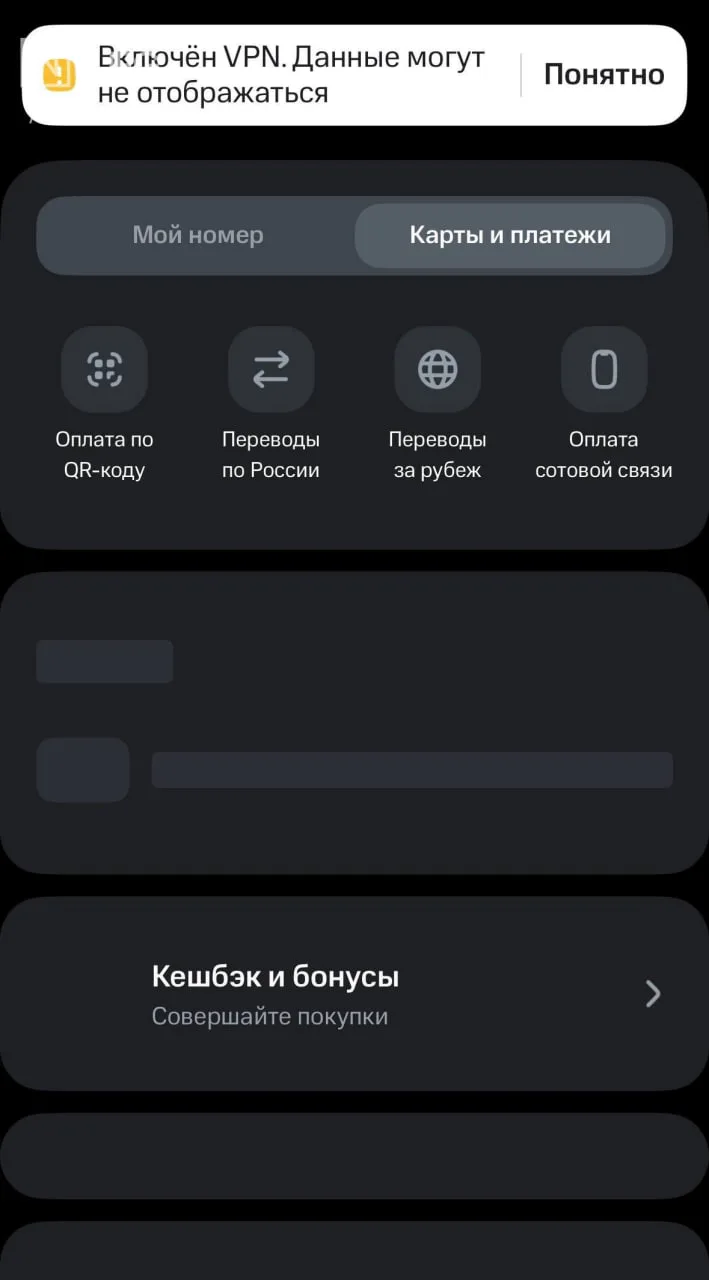This screenshot has height=1280, width=709.
Task: Open Переводы по России
Action: [x=270, y=370]
